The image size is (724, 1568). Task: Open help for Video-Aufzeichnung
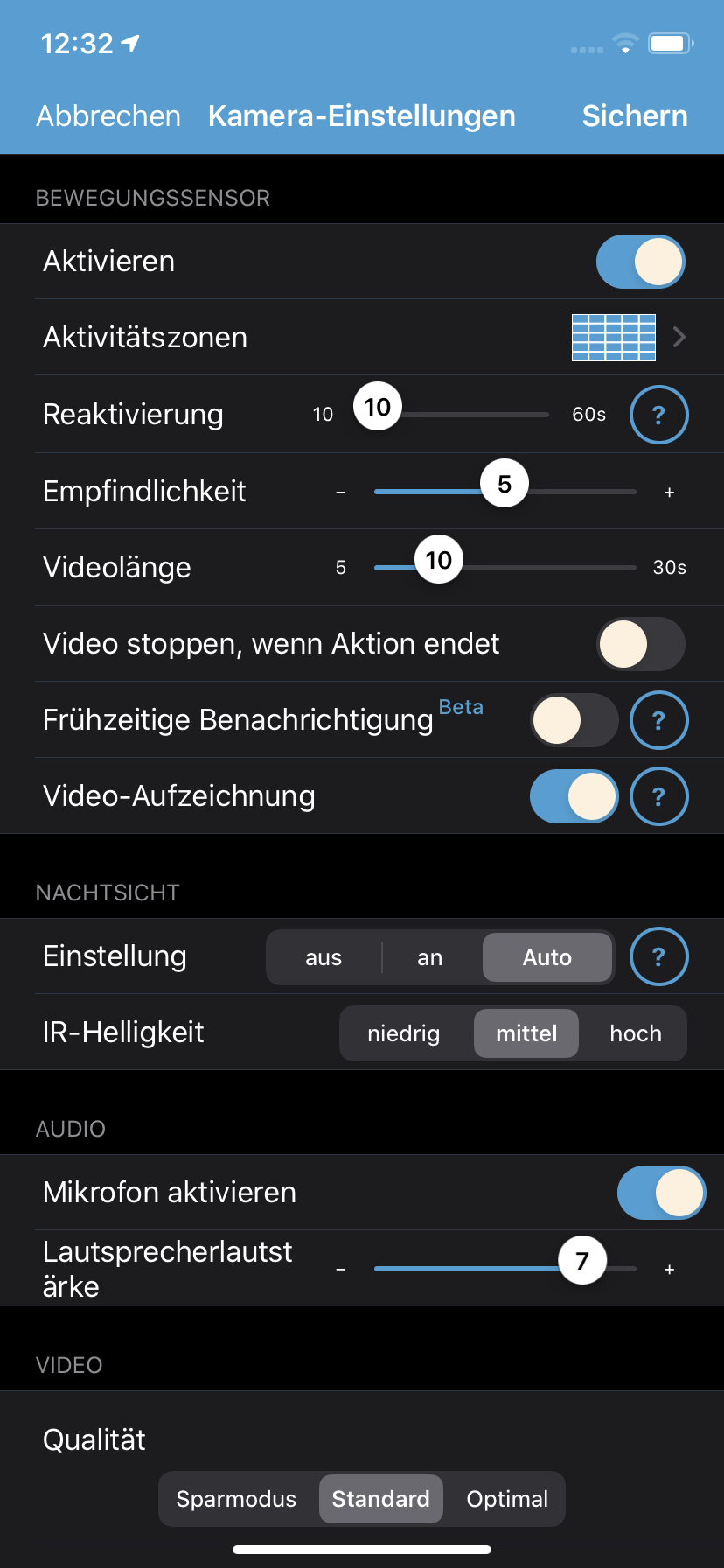tap(658, 796)
